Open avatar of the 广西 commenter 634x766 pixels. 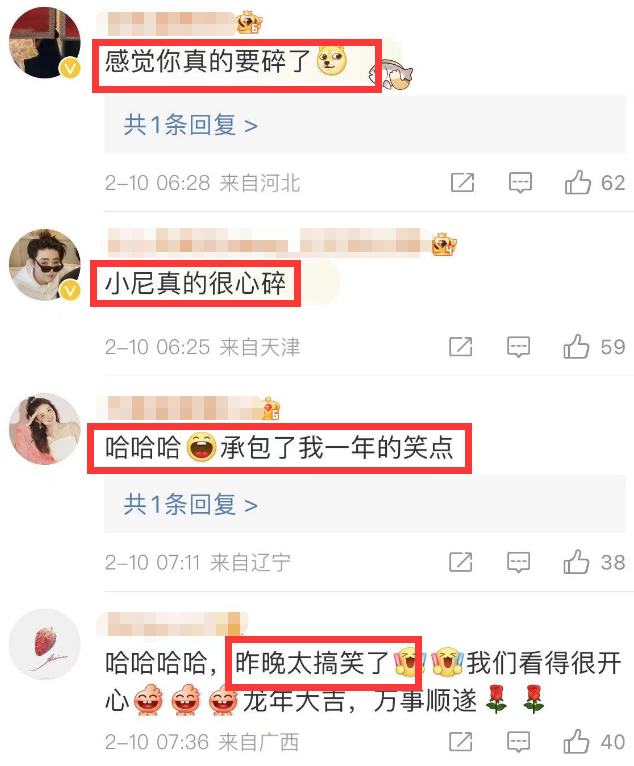coord(44,644)
